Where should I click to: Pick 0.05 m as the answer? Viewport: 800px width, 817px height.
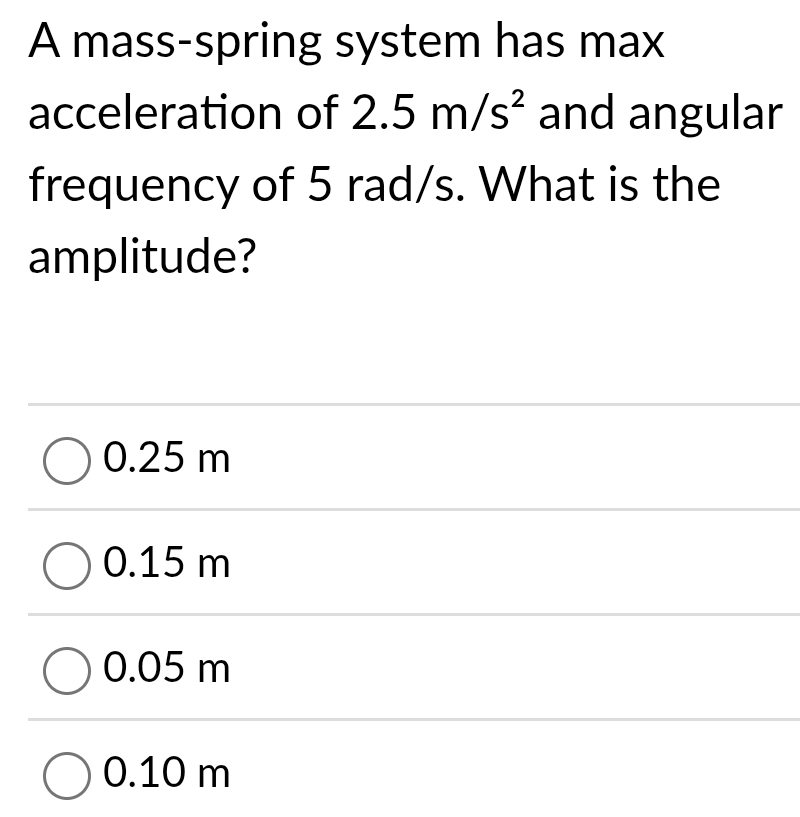(65, 670)
